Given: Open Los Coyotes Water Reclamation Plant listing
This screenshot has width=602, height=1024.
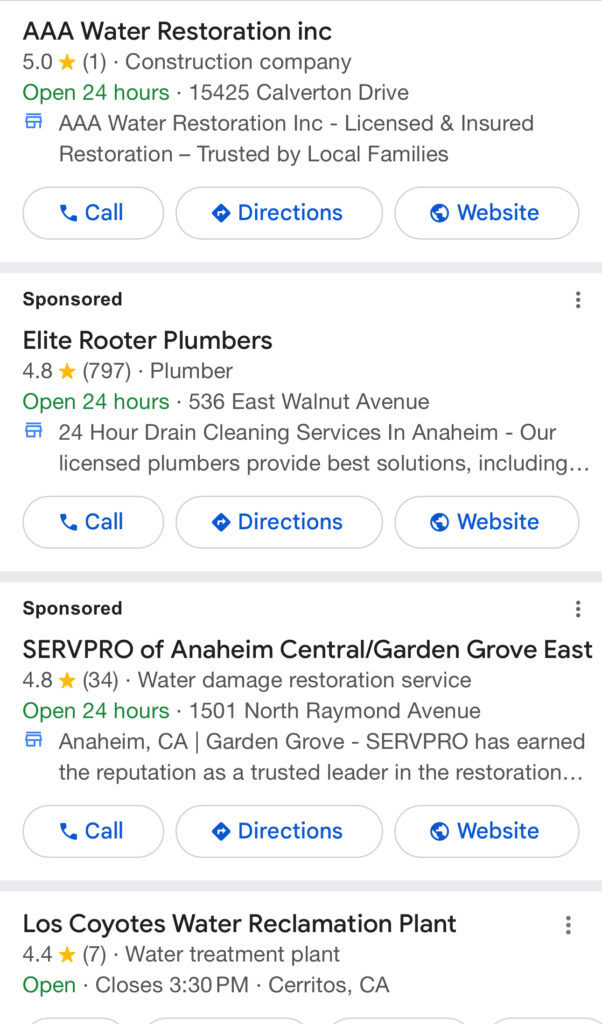Looking at the screenshot, I should pos(239,923).
